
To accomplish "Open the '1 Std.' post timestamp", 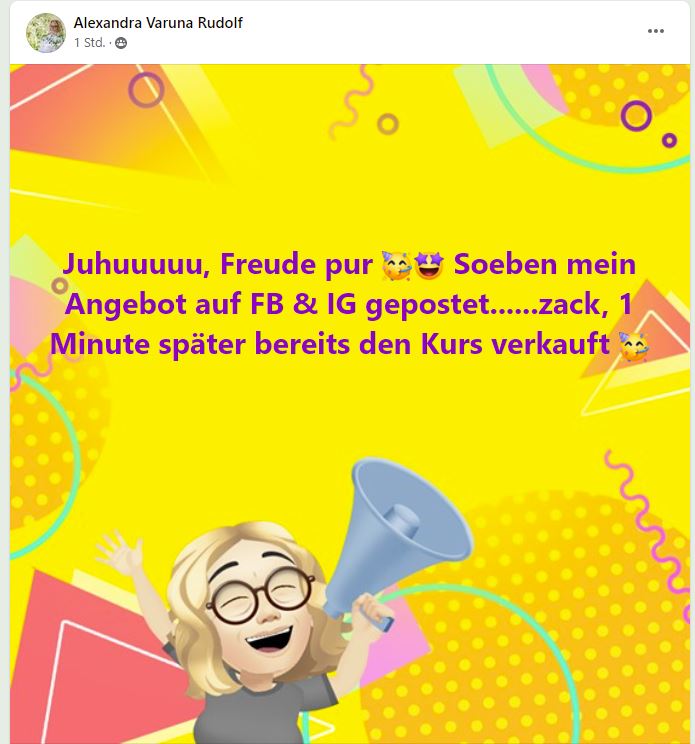I will click(90, 43).
